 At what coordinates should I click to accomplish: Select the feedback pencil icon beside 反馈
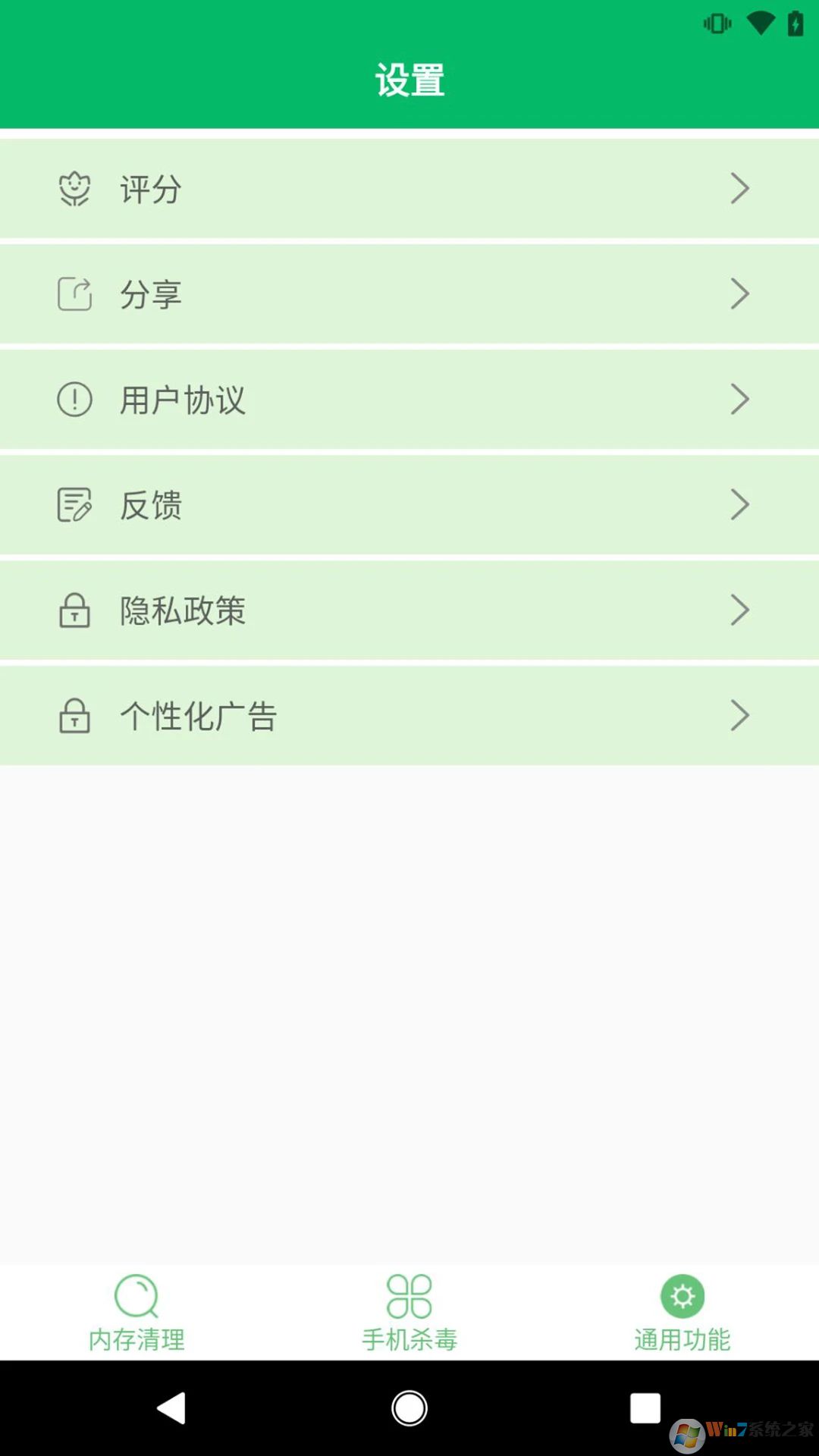(x=73, y=504)
